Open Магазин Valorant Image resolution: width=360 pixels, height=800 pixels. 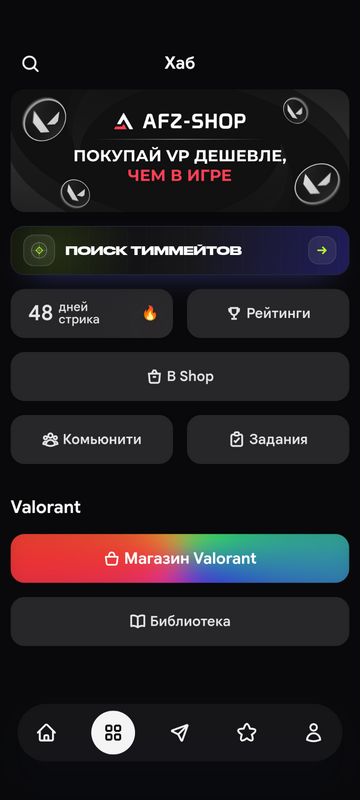pyautogui.click(x=180, y=558)
